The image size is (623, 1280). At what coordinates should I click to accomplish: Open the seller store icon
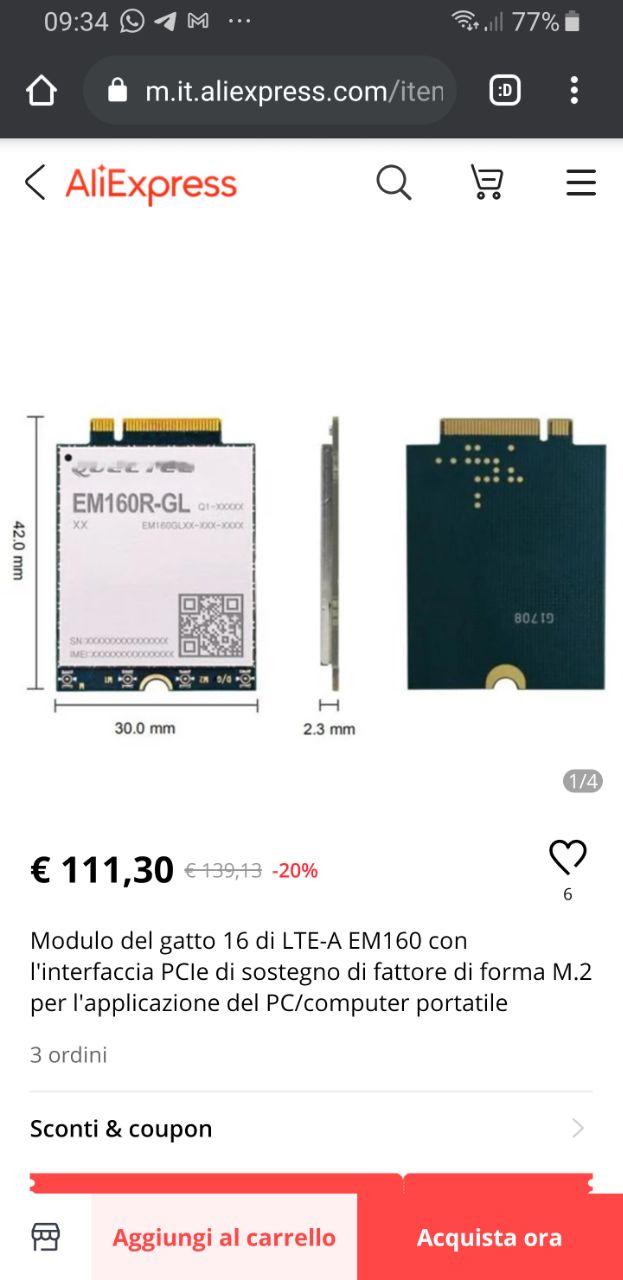pos(45,1237)
